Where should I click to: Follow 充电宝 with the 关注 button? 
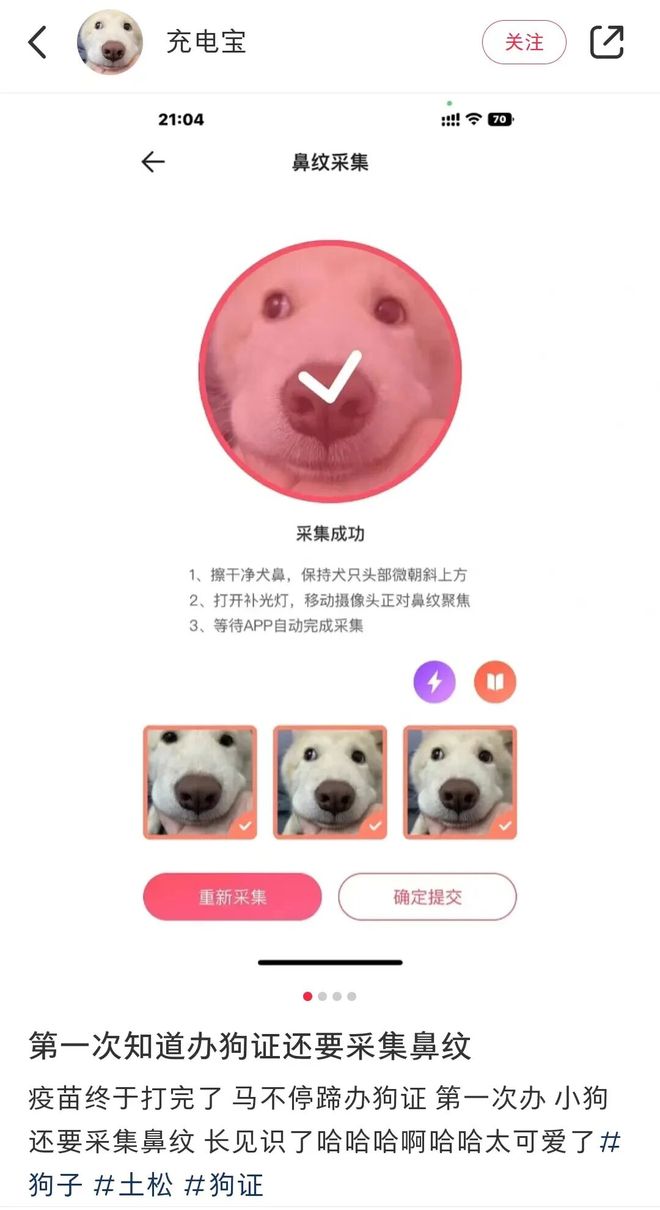point(524,42)
